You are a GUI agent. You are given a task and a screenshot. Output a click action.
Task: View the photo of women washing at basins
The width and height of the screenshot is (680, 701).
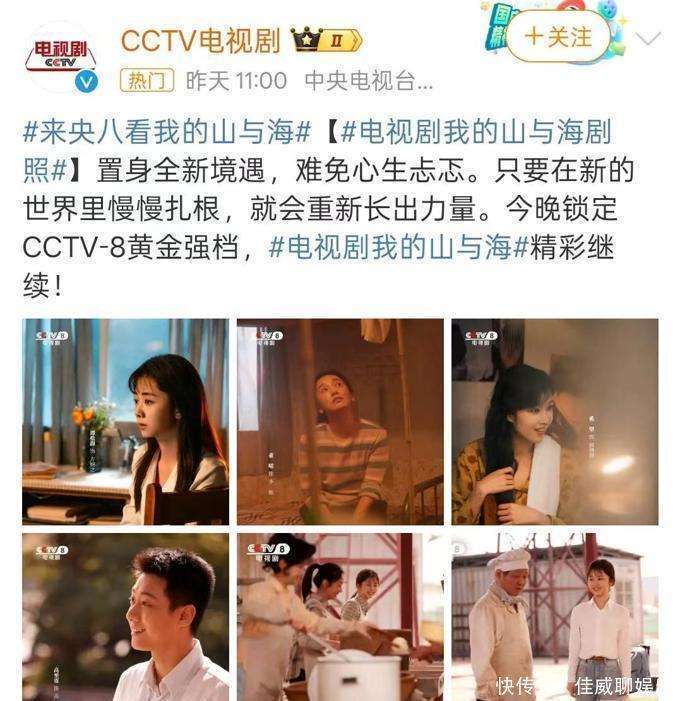(340, 617)
